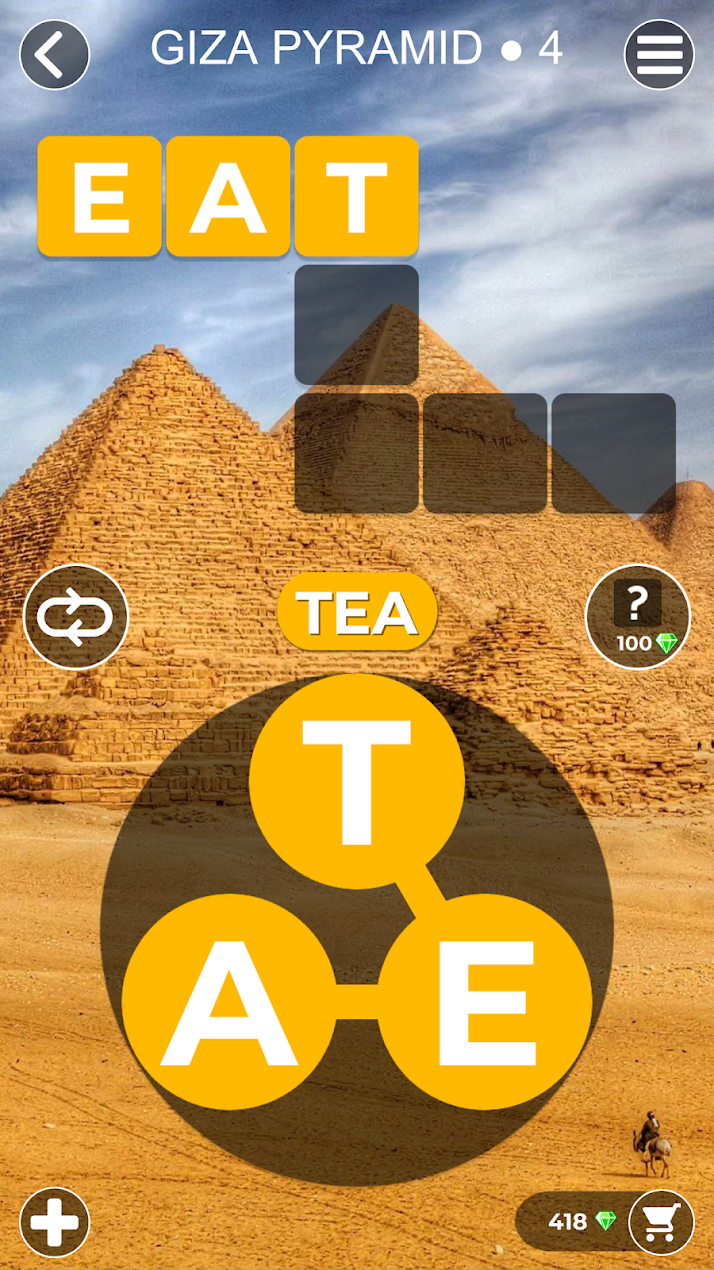Screen dimensions: 714x1270
Task: Tap the plus button at the bottom
Action: point(54,1221)
